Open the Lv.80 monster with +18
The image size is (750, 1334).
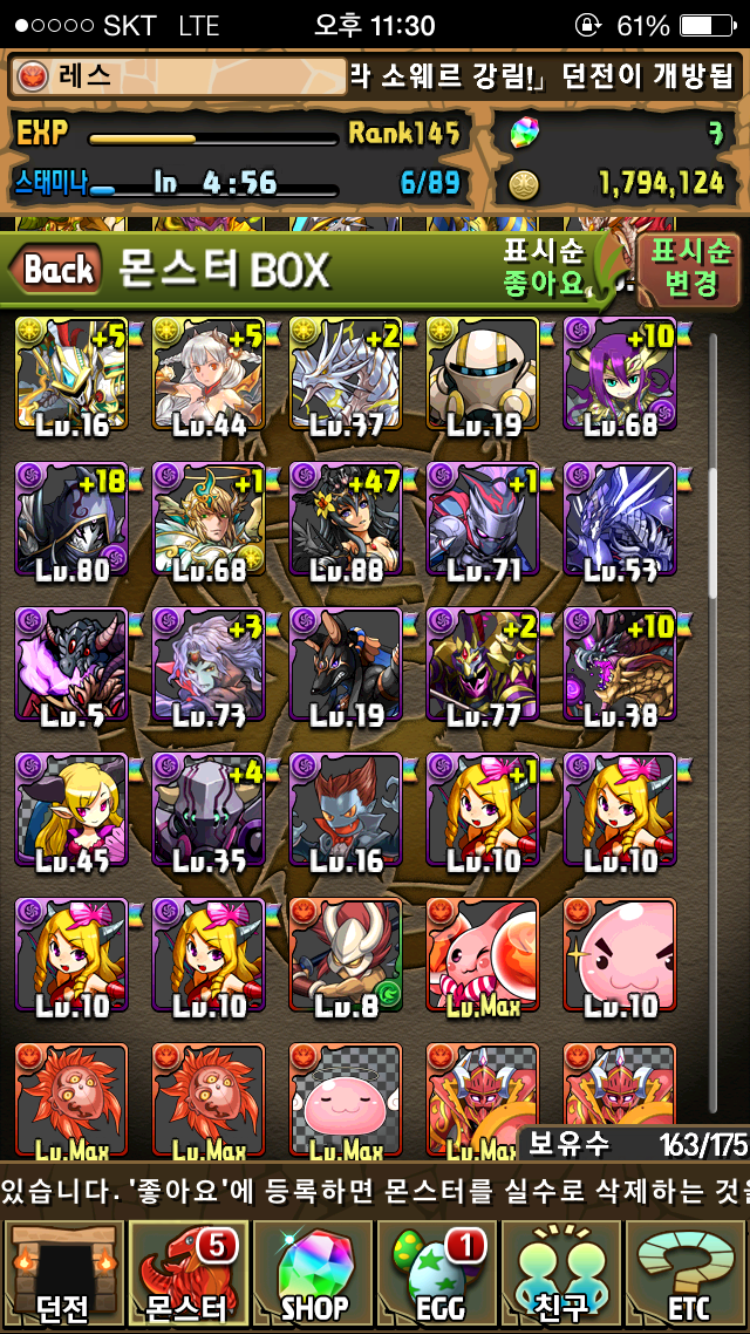tap(72, 520)
